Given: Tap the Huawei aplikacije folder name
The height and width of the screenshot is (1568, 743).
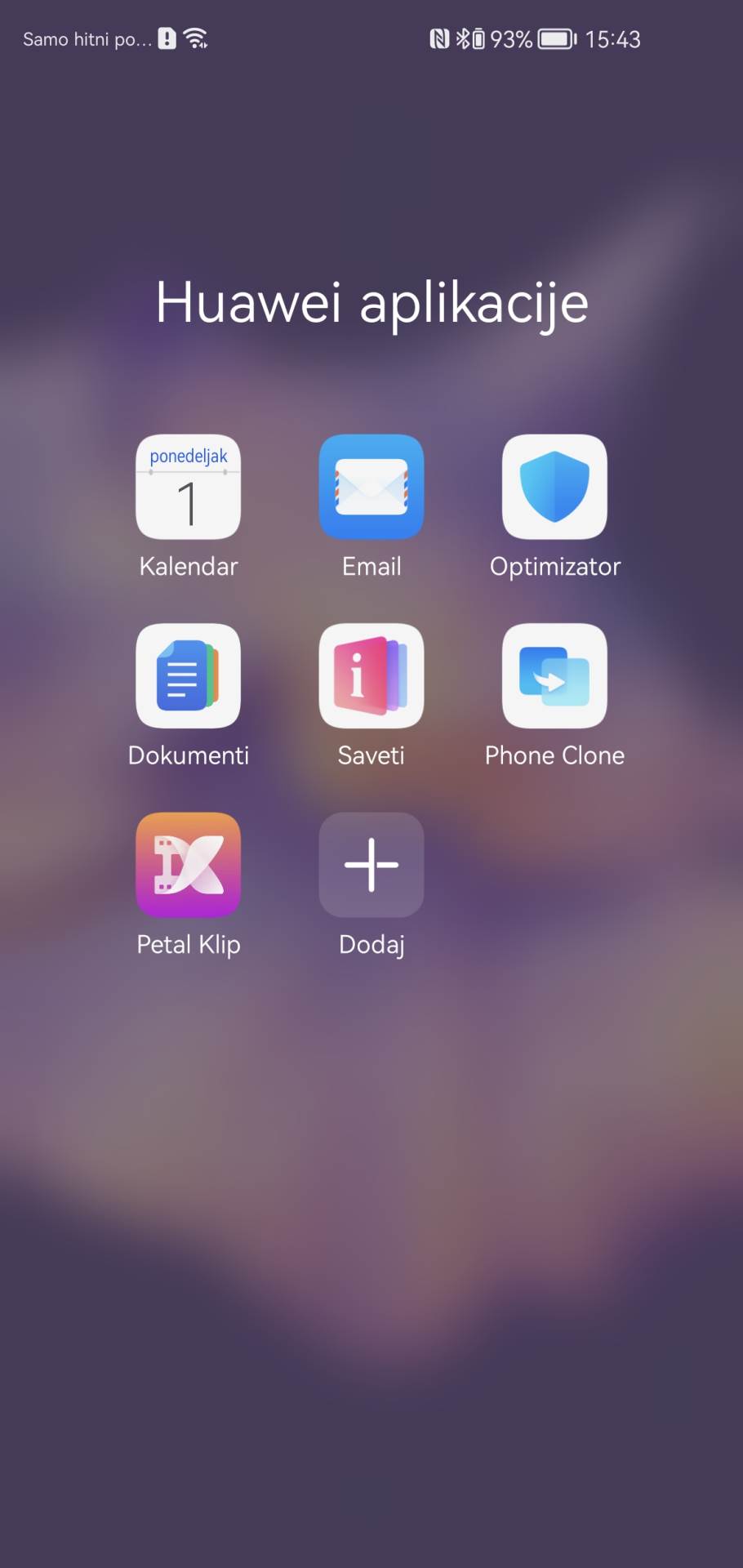Looking at the screenshot, I should click(371, 303).
